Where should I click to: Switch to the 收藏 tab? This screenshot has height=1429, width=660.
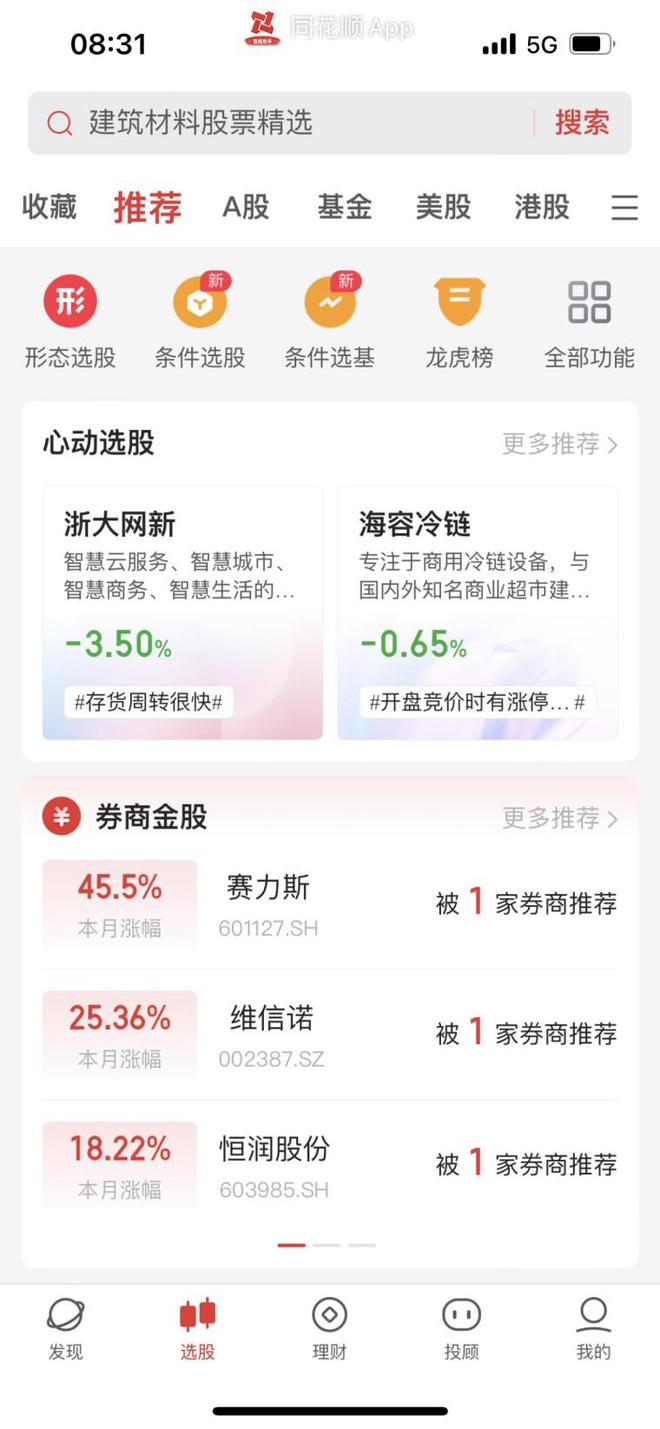(x=49, y=207)
